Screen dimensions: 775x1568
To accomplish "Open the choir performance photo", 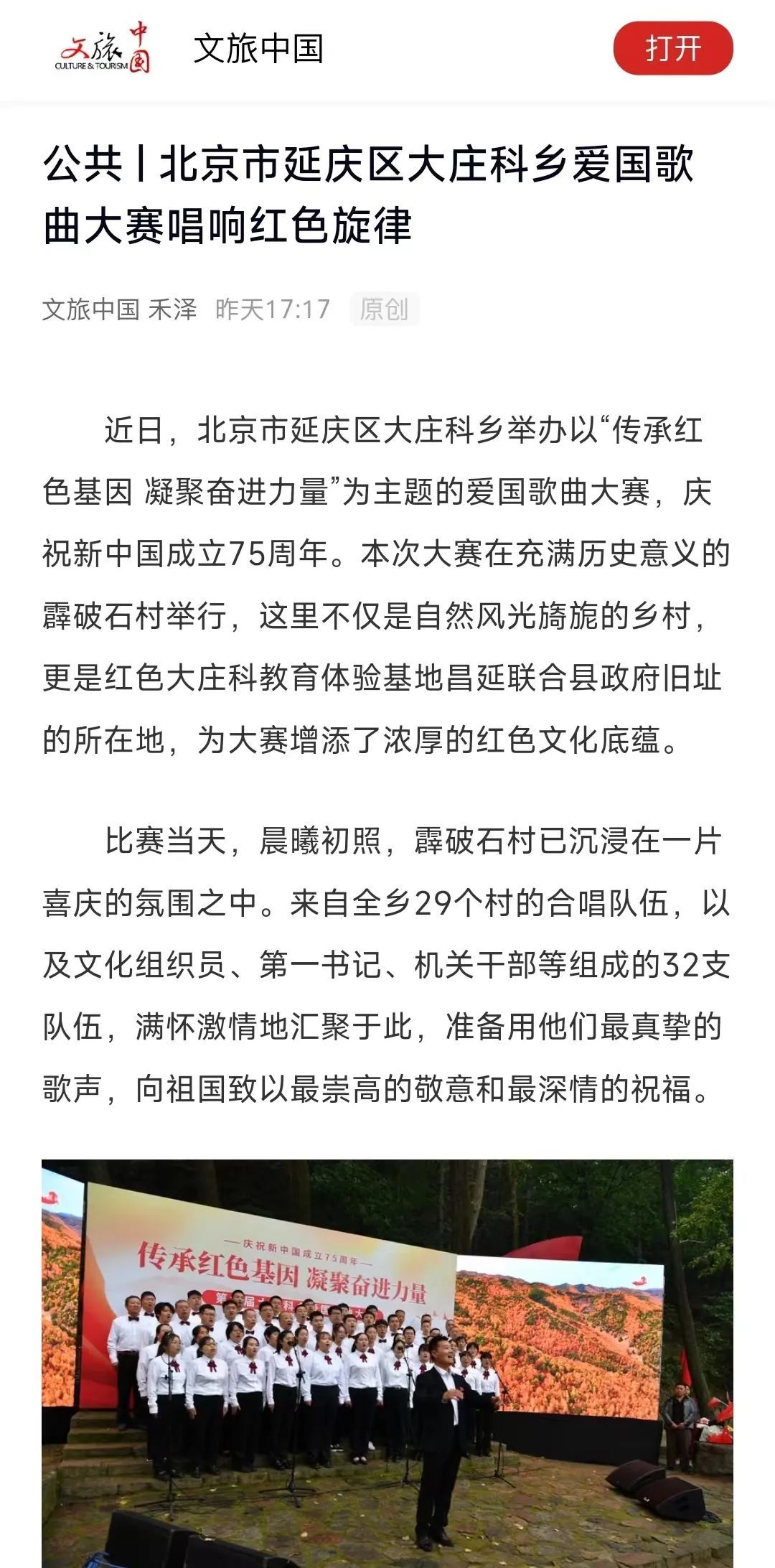I will coord(387,1363).
